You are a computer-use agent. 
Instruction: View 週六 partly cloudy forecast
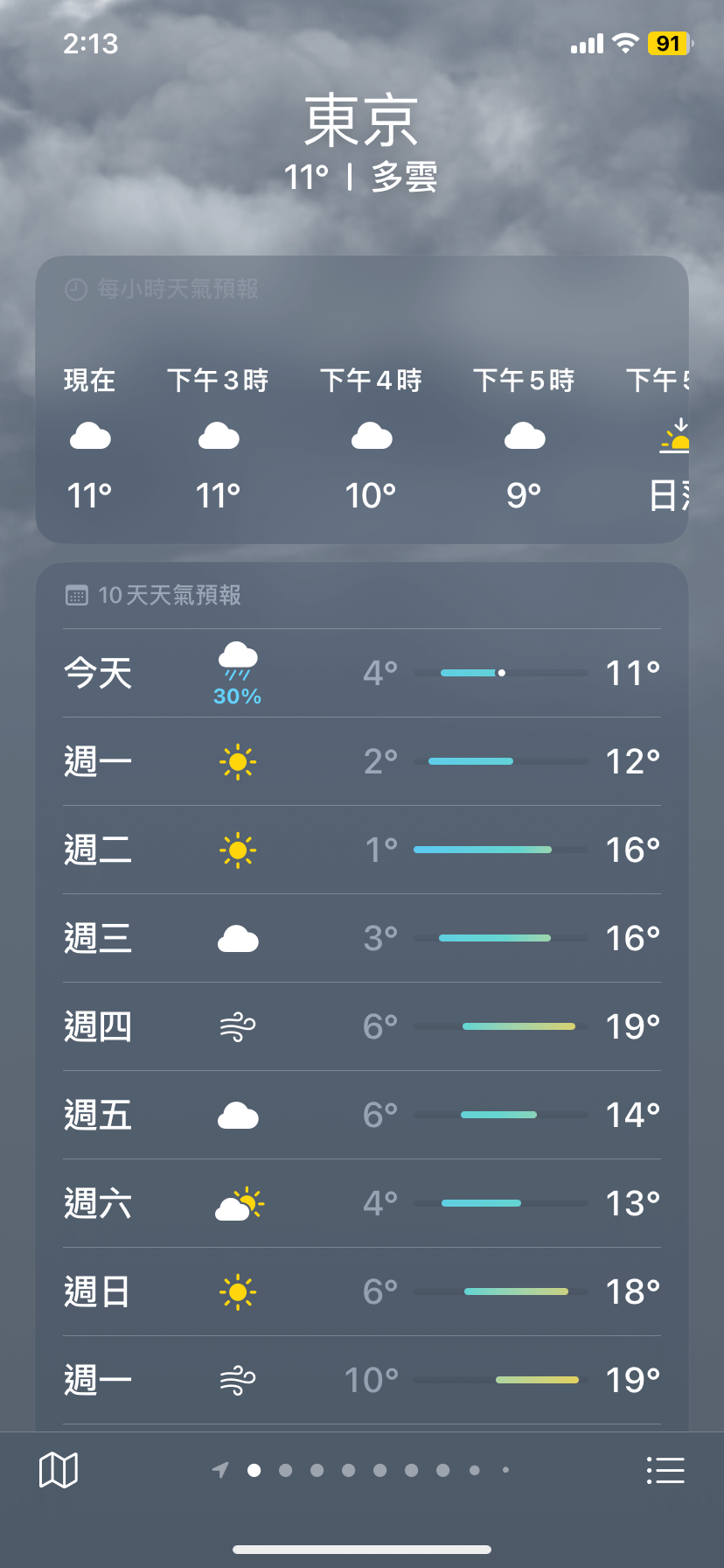tap(362, 1203)
